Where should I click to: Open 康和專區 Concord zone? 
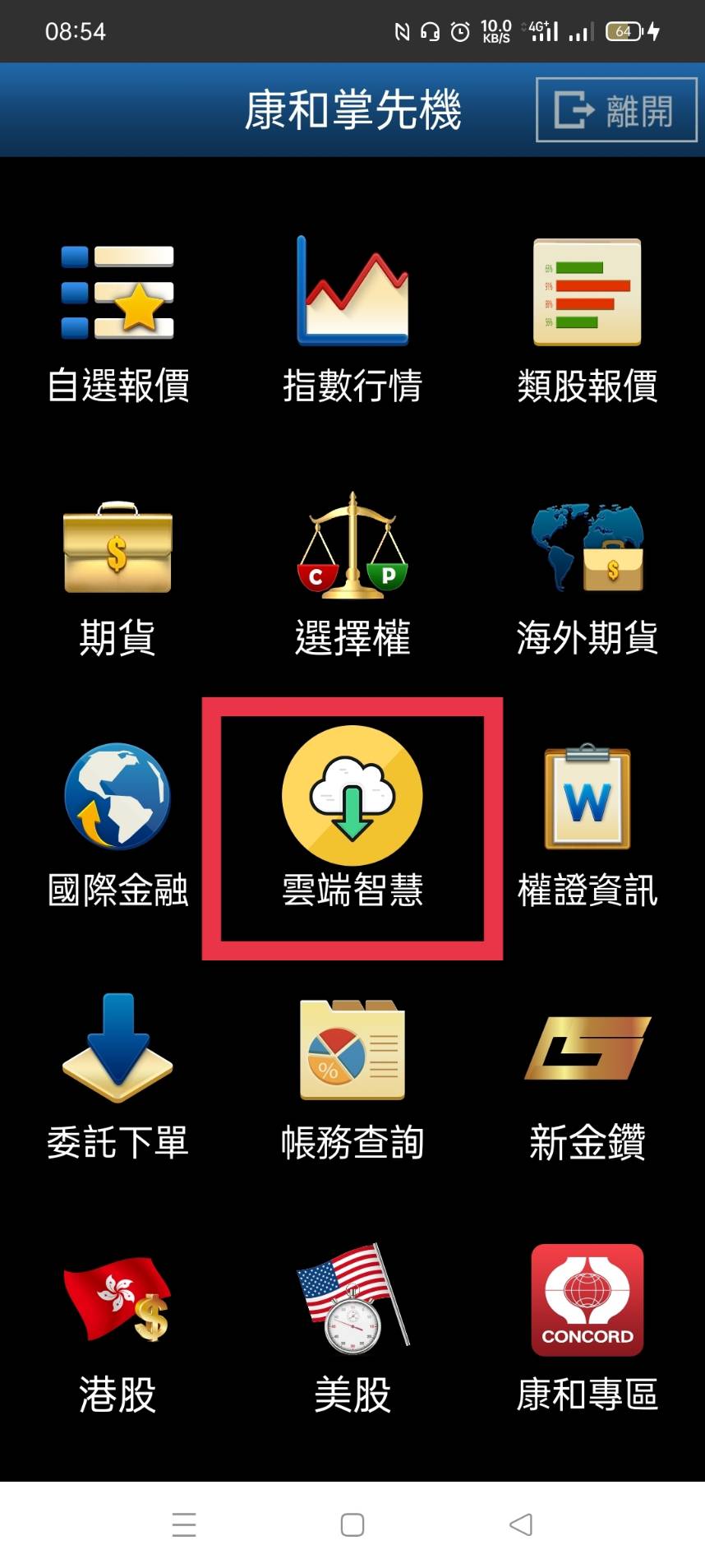(x=587, y=1328)
